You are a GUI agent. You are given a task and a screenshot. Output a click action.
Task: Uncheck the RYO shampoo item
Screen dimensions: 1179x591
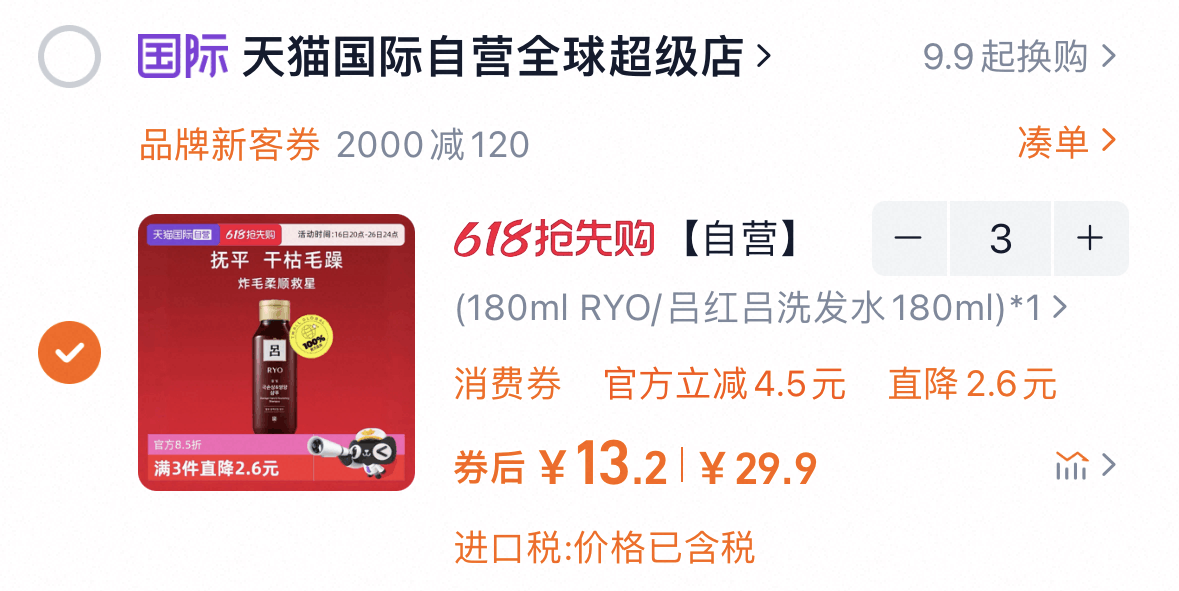pos(69,353)
